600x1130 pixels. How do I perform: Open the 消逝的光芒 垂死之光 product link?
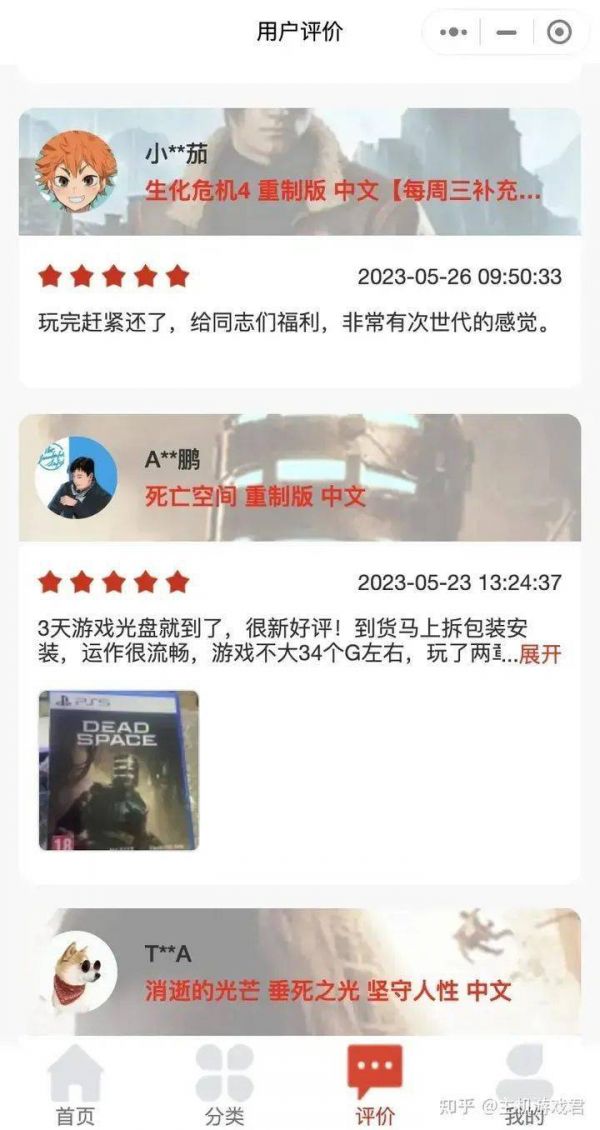(328, 991)
